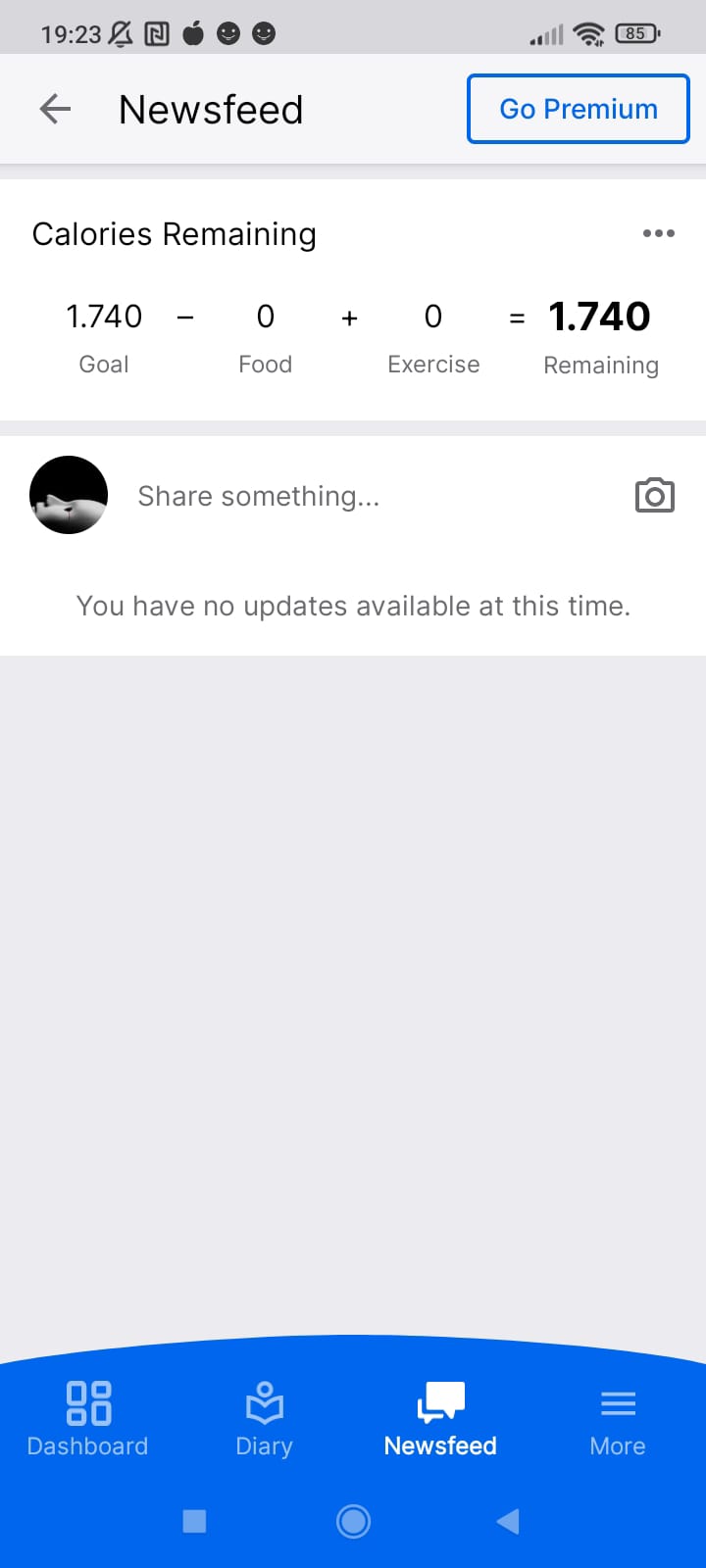Go to the system home screen
The height and width of the screenshot is (1568, 706).
[x=353, y=1521]
